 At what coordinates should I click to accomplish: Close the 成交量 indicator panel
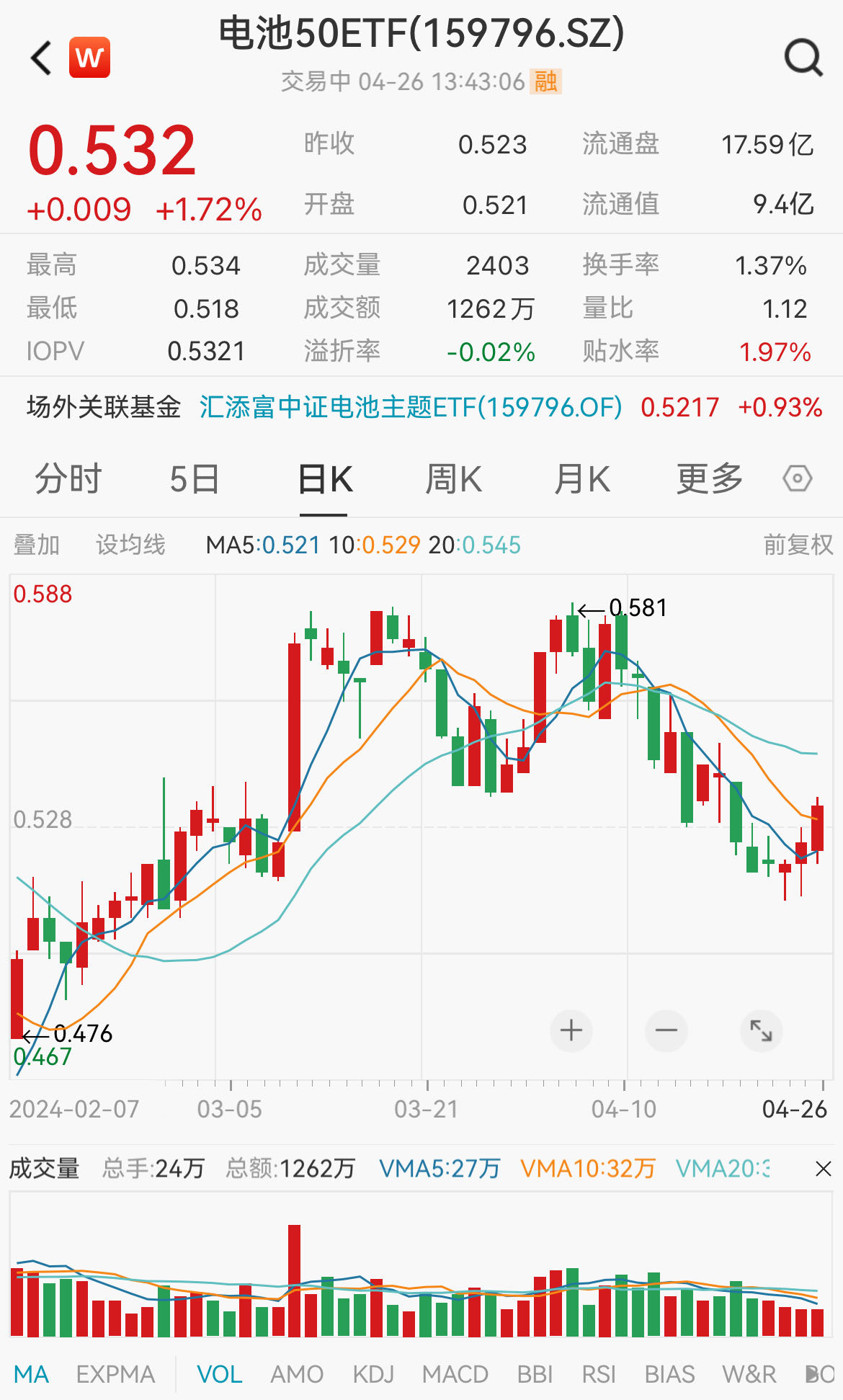click(x=823, y=1169)
